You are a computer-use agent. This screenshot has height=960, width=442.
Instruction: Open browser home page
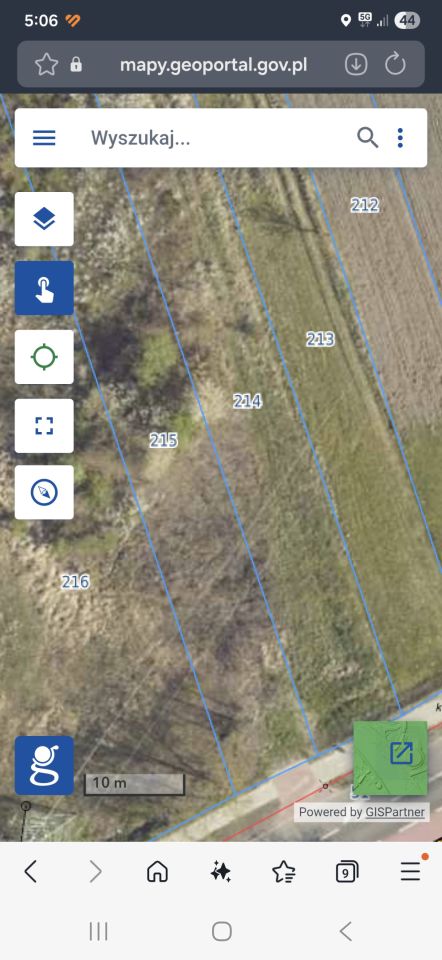click(x=157, y=871)
